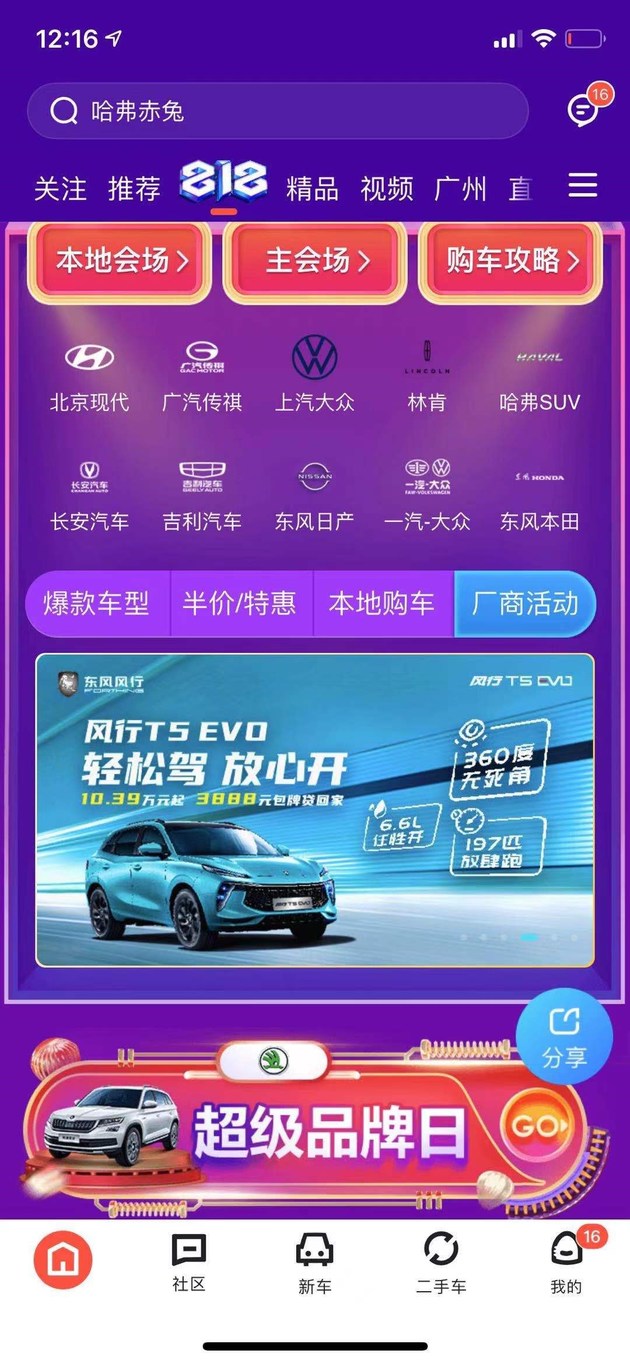The width and height of the screenshot is (630, 1364).
Task: Switch to 新车 bottom tab
Action: click(314, 1264)
